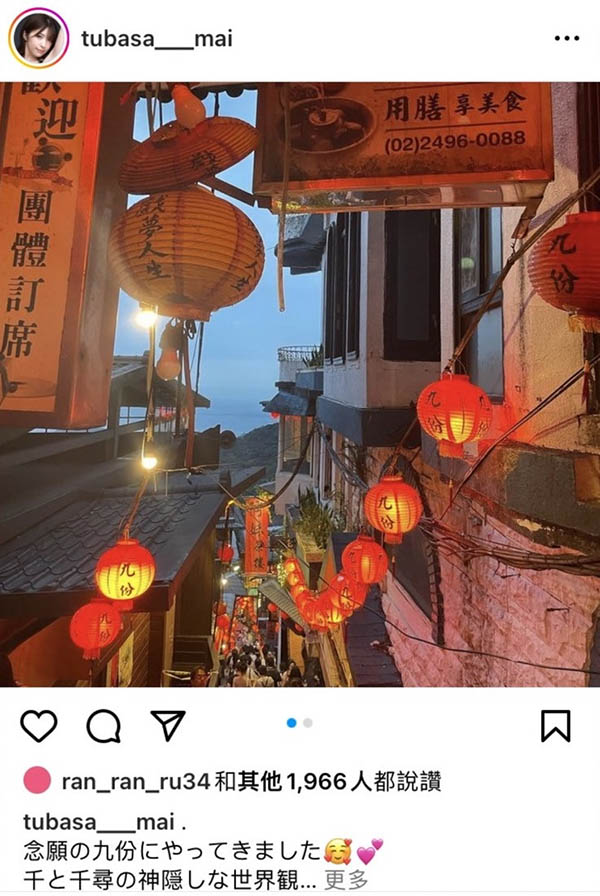Tap the tubasa___mai username in the header
Image resolution: width=600 pixels, height=896 pixels.
tap(156, 39)
